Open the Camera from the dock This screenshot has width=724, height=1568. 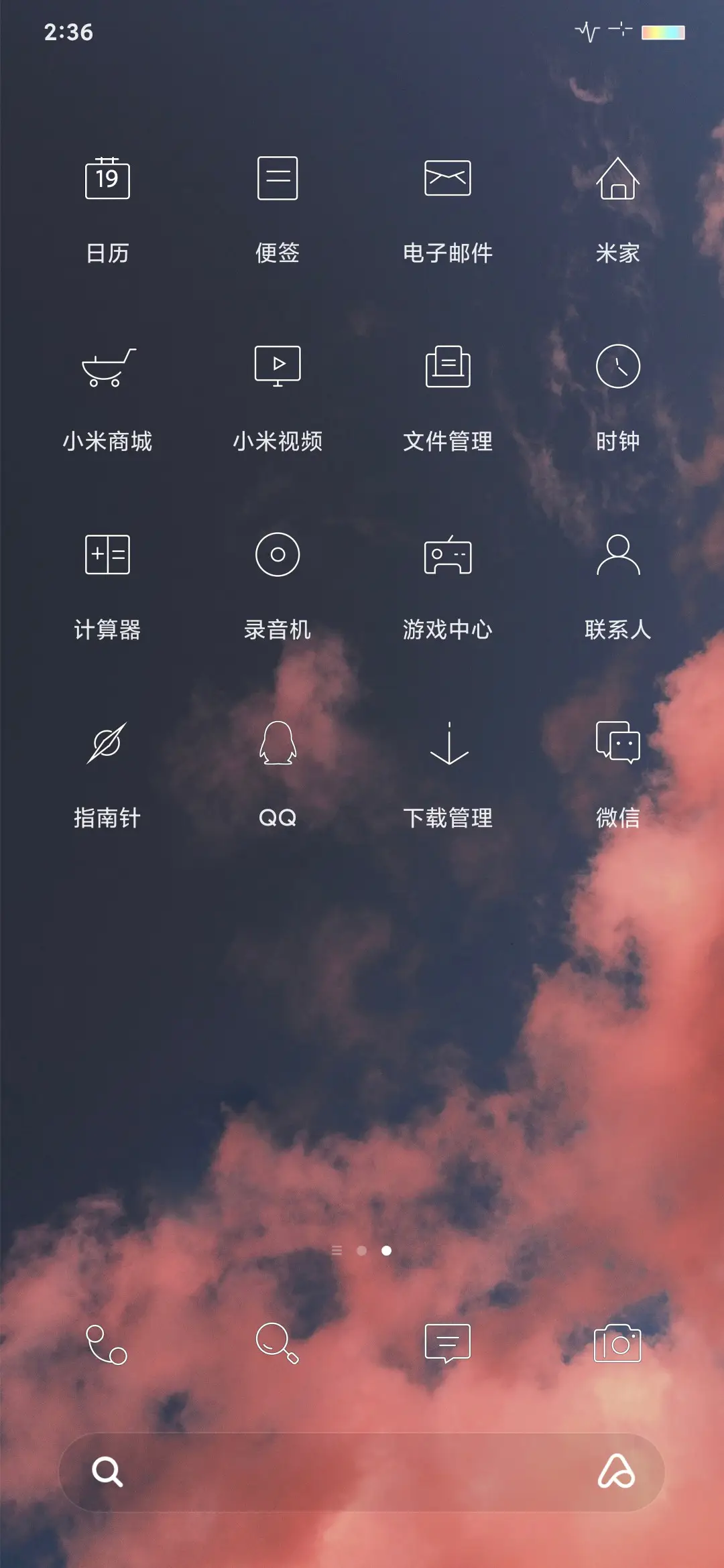coord(618,1344)
